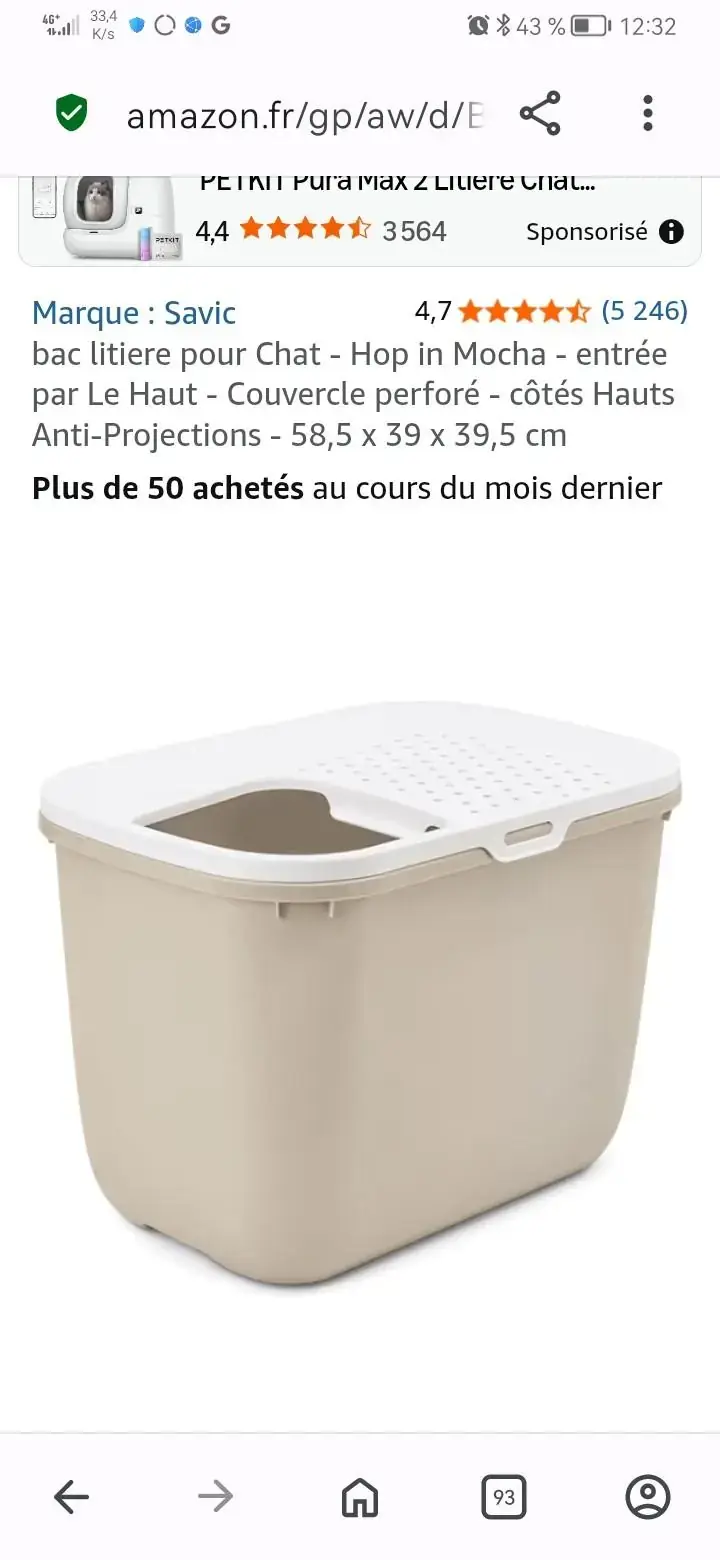This screenshot has width=720, height=1560.
Task: Open the 5 246 customer reviews
Action: [x=644, y=311]
